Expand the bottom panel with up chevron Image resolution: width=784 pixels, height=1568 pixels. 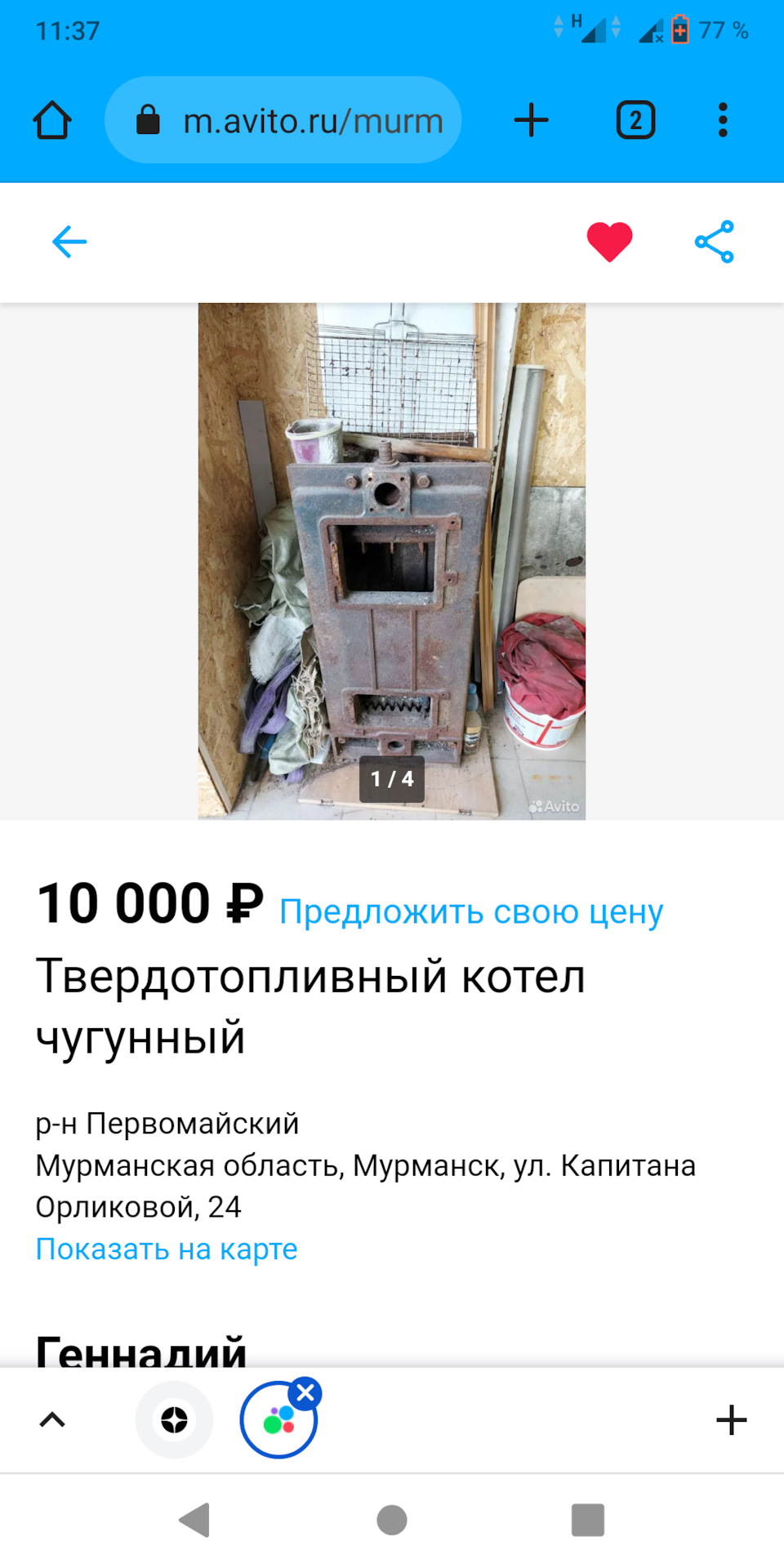(52, 1419)
